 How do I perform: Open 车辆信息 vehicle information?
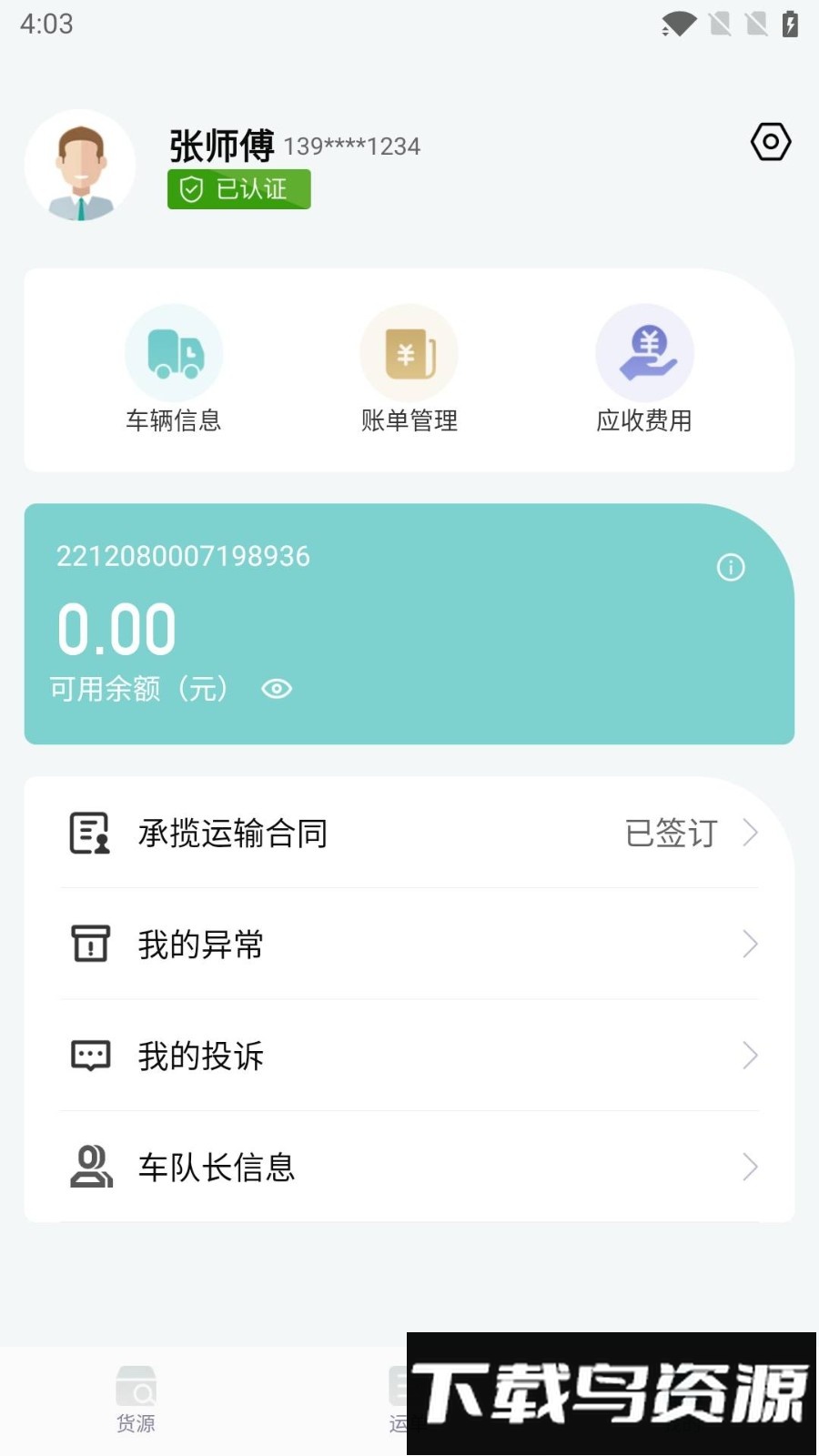click(x=174, y=369)
